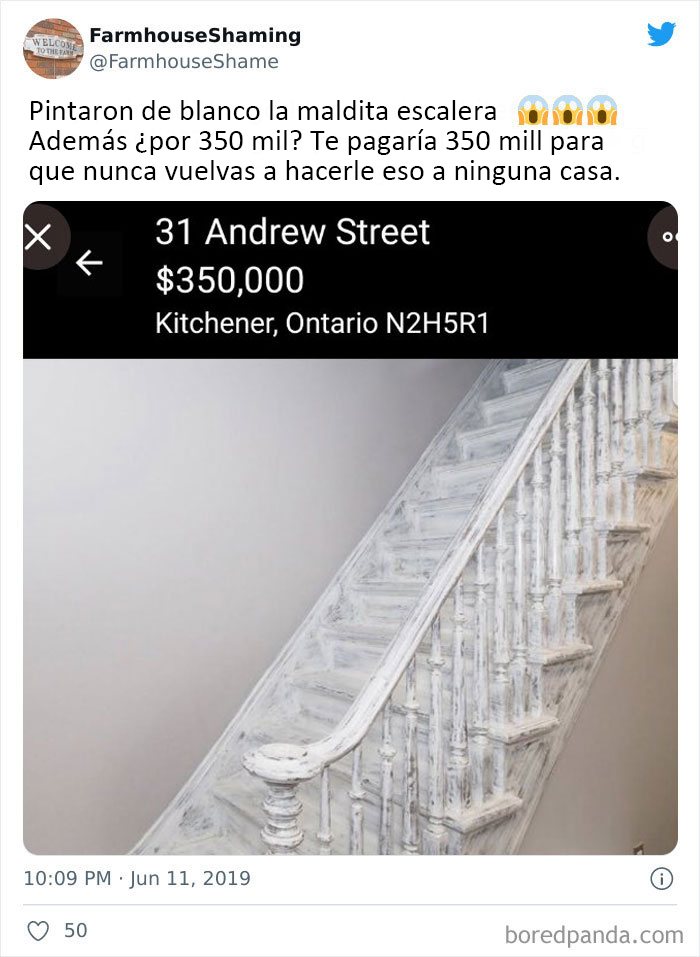Open the tweet info icon
Screen dimensions: 700x957
pos(661,879)
